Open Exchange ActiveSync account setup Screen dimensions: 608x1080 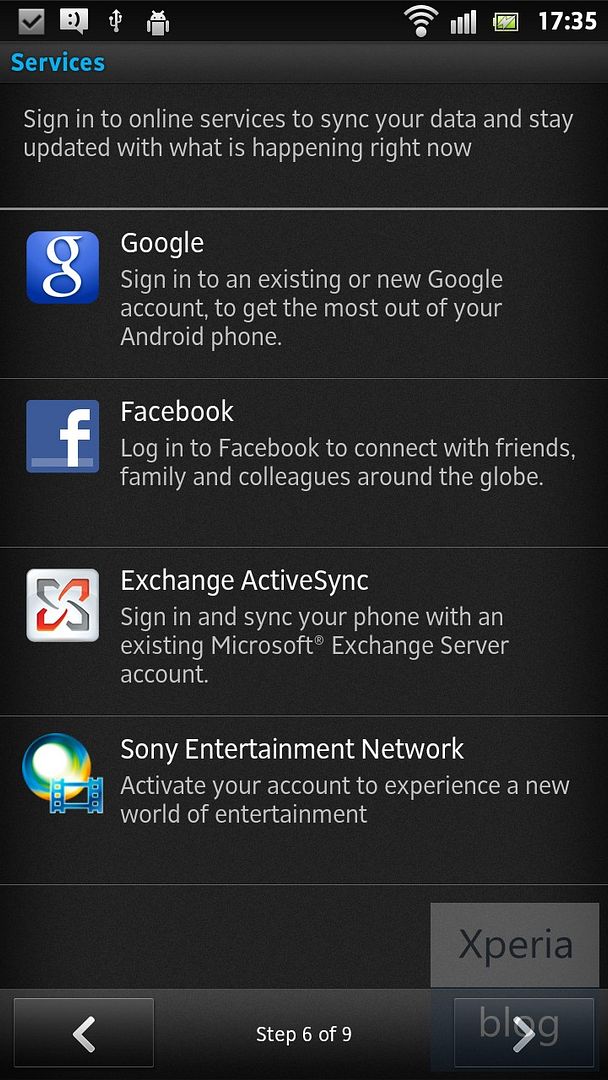coord(304,632)
